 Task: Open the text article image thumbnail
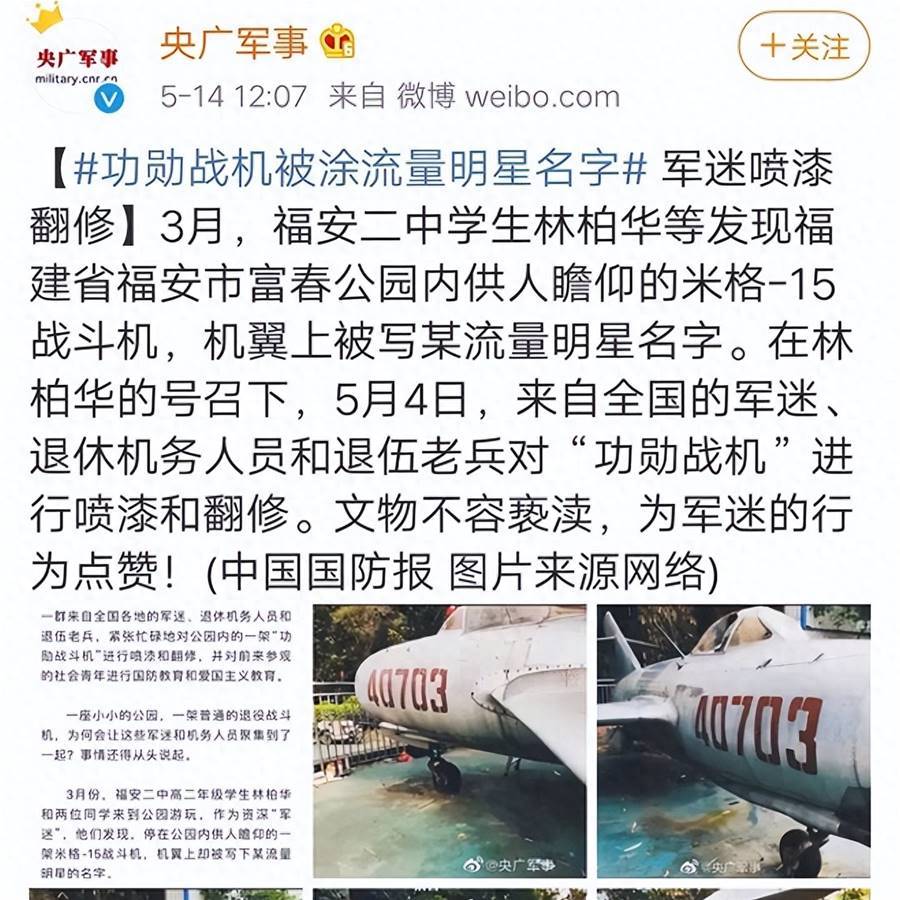point(164,741)
